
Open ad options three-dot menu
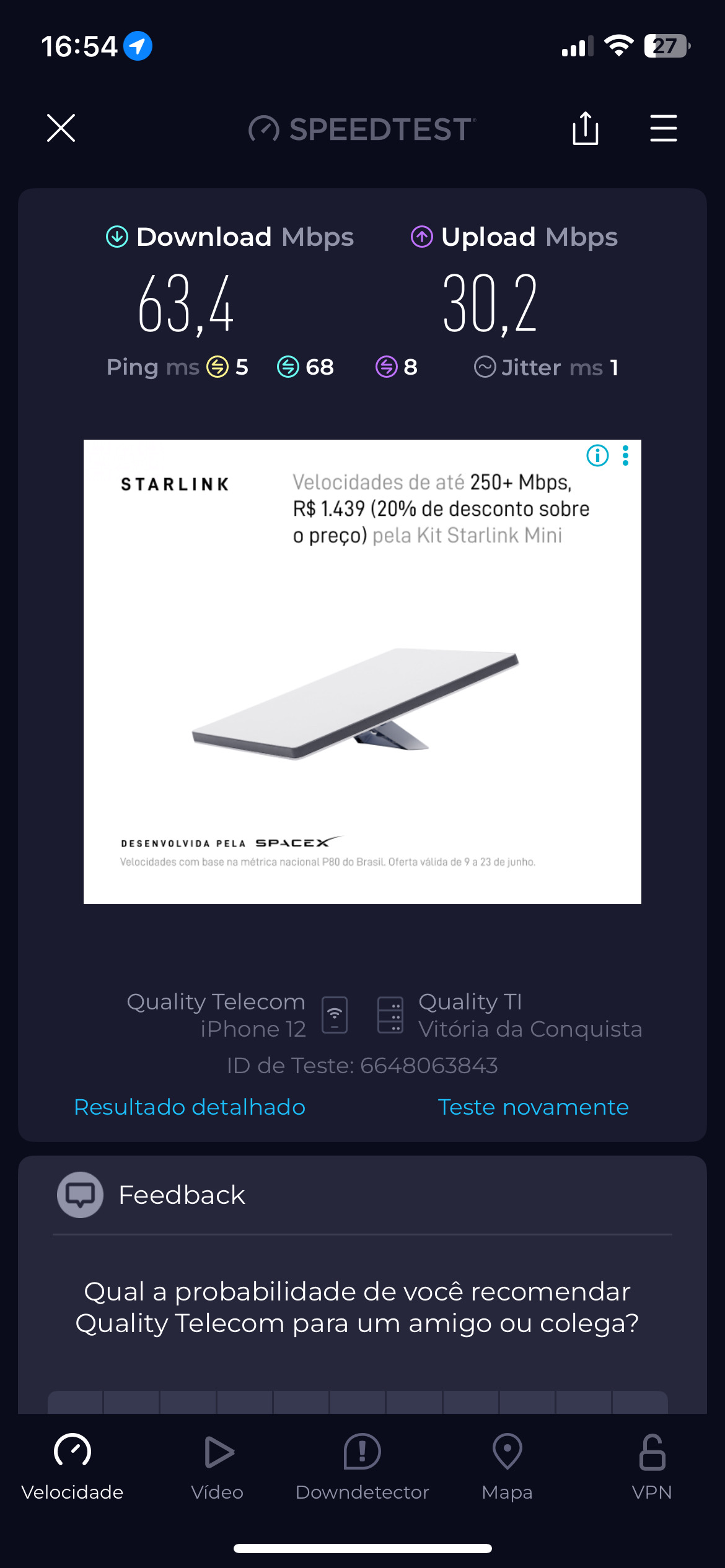pos(626,456)
